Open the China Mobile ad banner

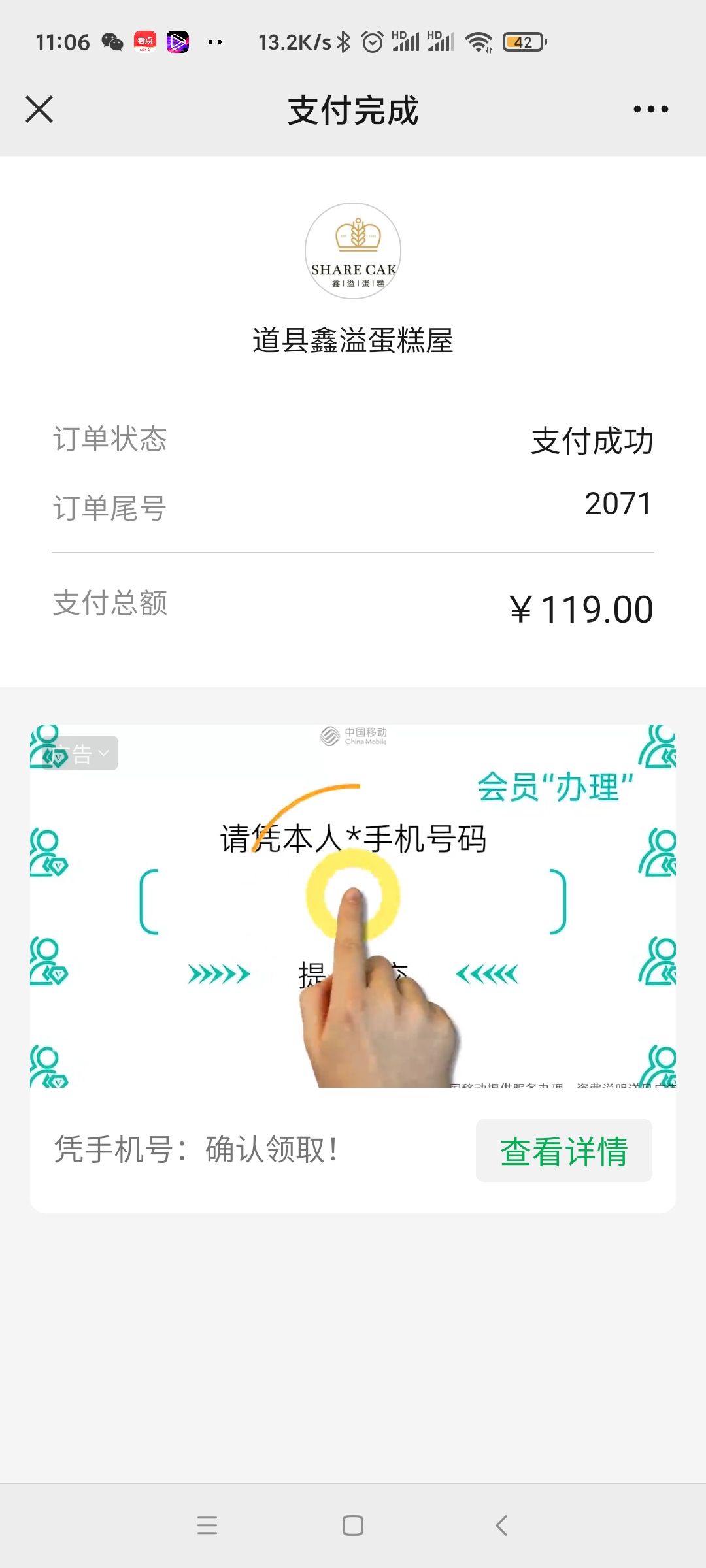[353, 906]
